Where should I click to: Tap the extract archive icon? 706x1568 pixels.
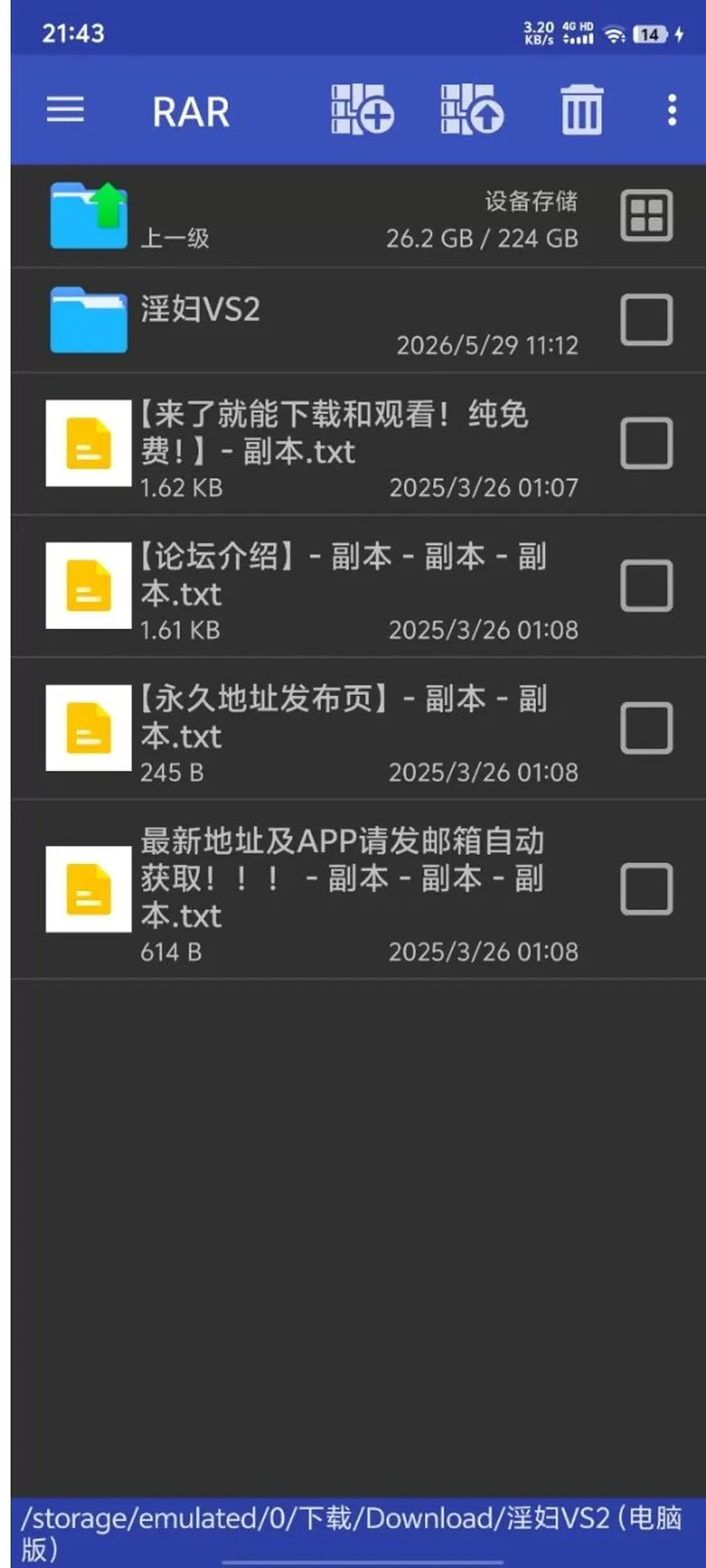click(x=471, y=109)
